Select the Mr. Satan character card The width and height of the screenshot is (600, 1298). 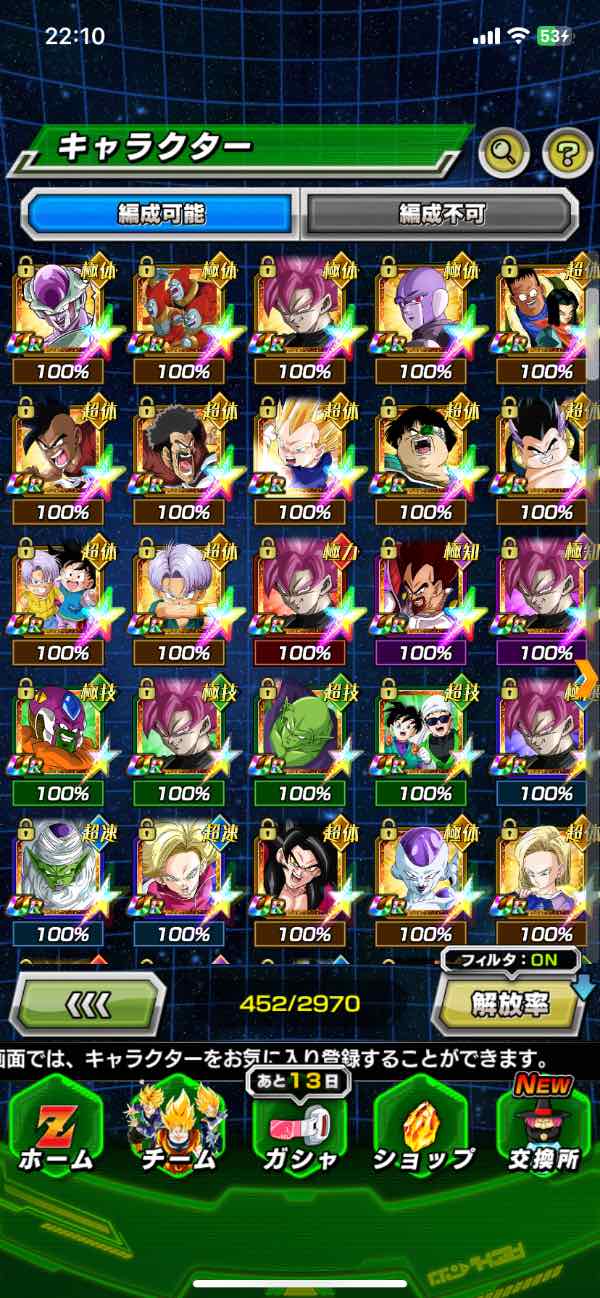click(x=184, y=450)
